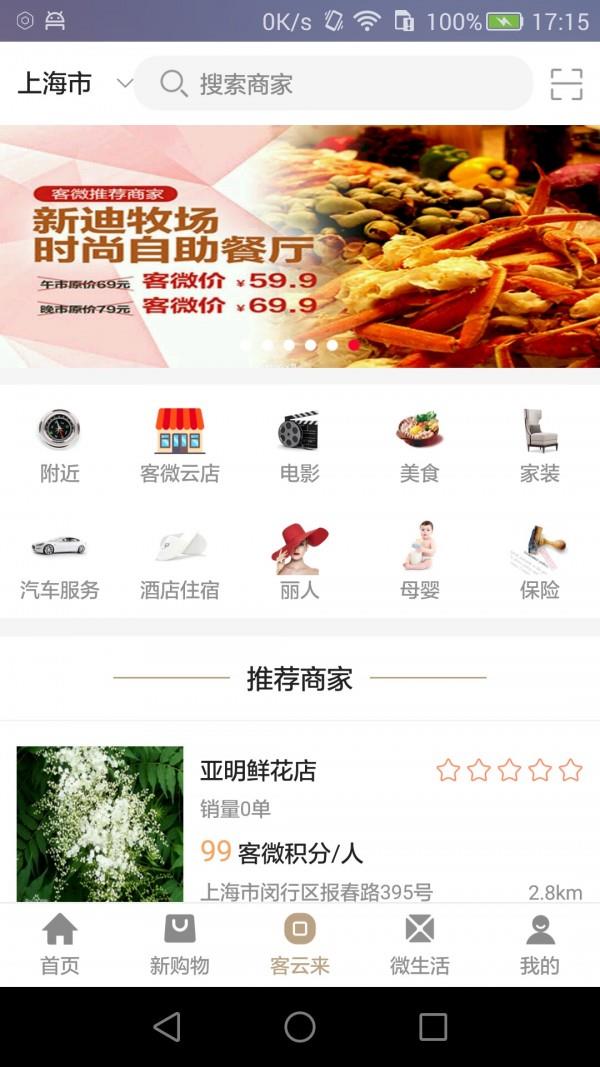Open the 上海市 city selector dropdown

click(x=74, y=84)
